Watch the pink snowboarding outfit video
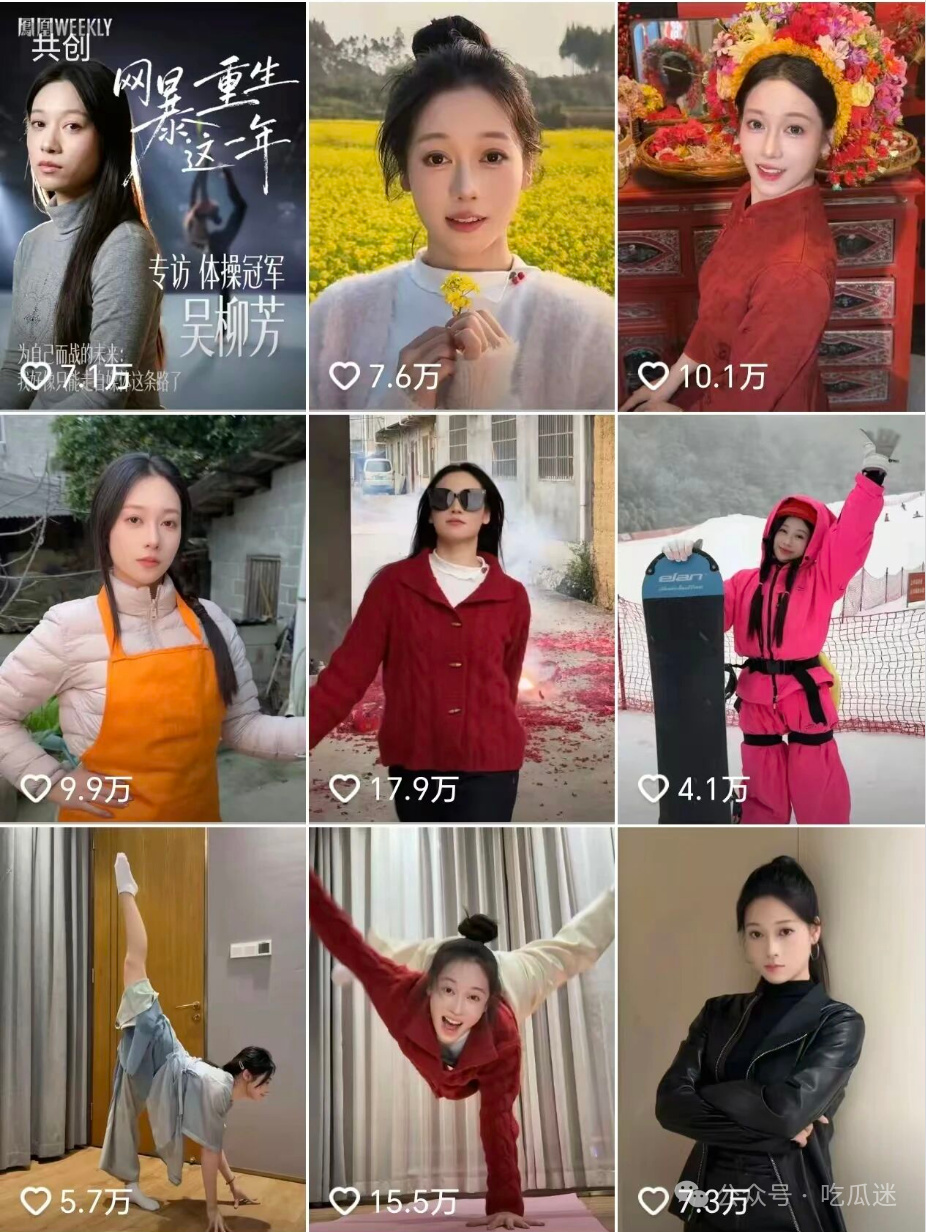Viewport: 926px width, 1232px height. tap(770, 619)
